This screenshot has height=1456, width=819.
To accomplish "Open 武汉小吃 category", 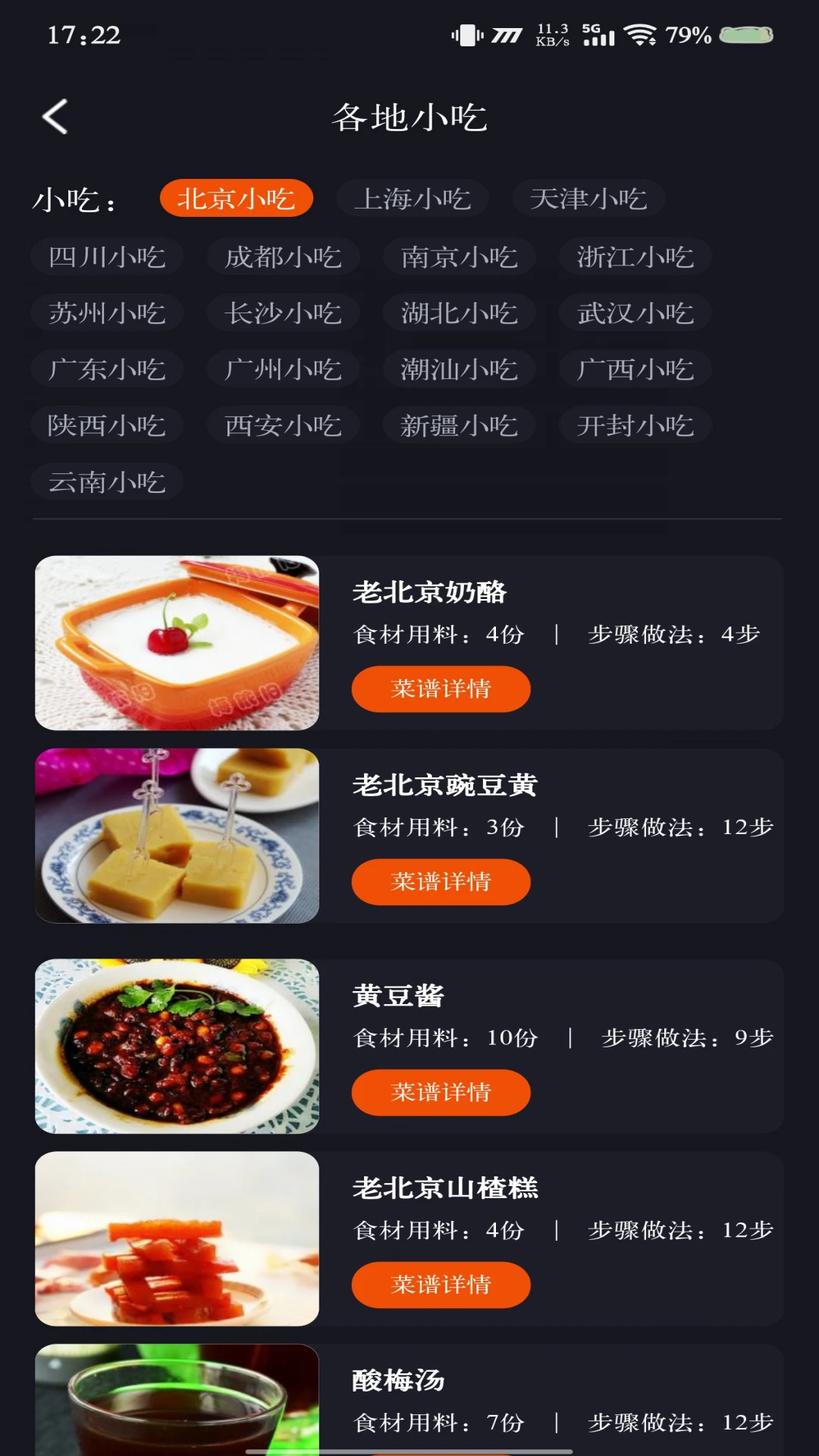I will [x=635, y=313].
